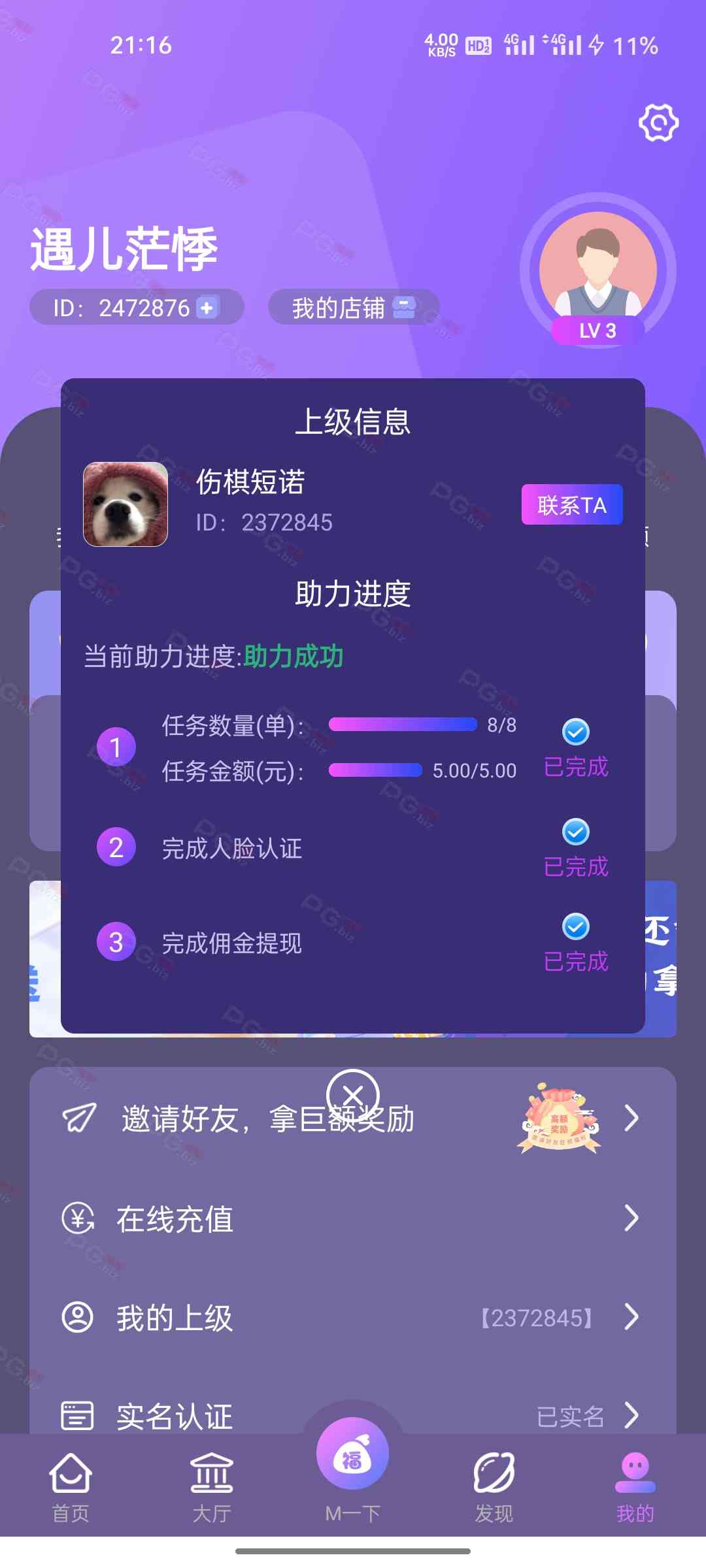Image resolution: width=706 pixels, height=1568 pixels.
Task: Open the settings gear icon
Action: point(658,123)
